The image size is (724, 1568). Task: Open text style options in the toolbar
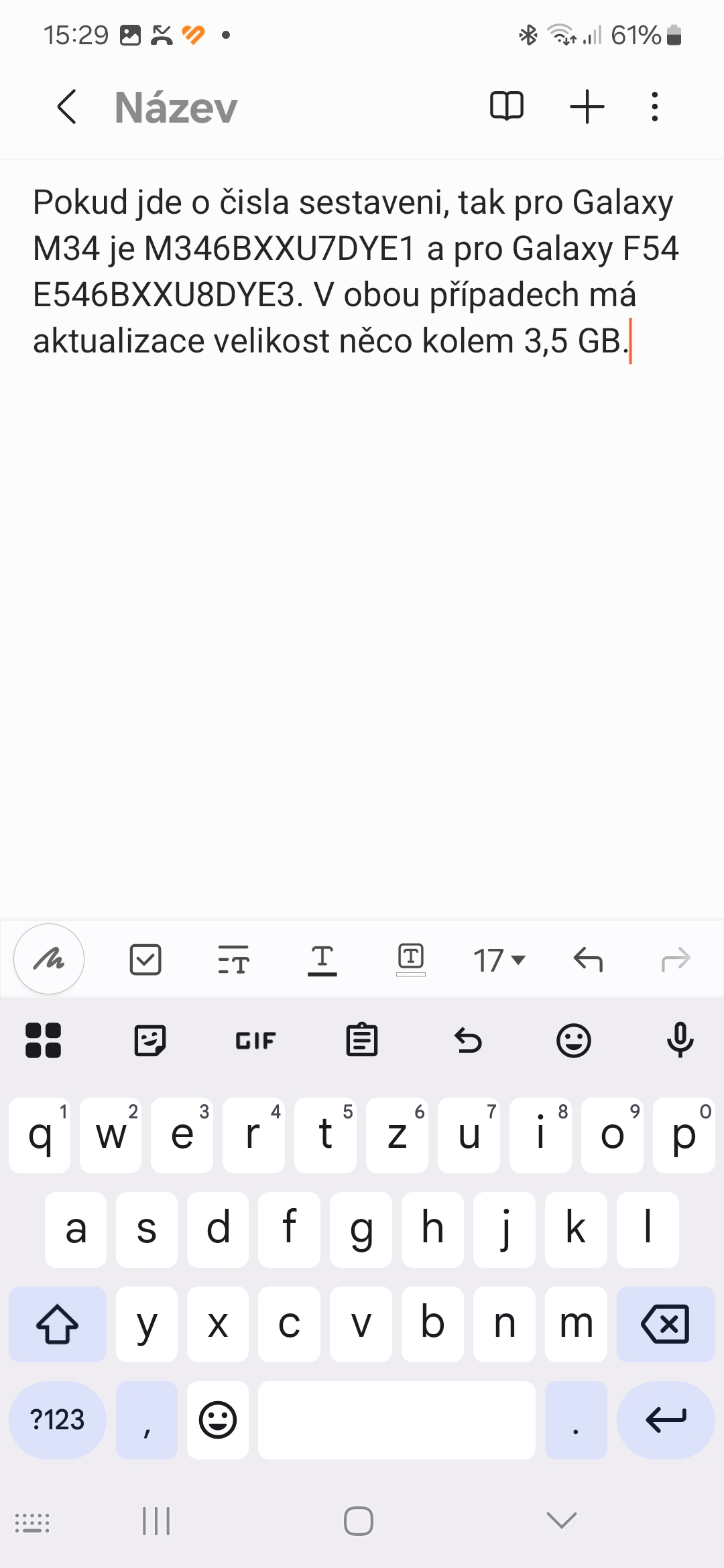(234, 960)
